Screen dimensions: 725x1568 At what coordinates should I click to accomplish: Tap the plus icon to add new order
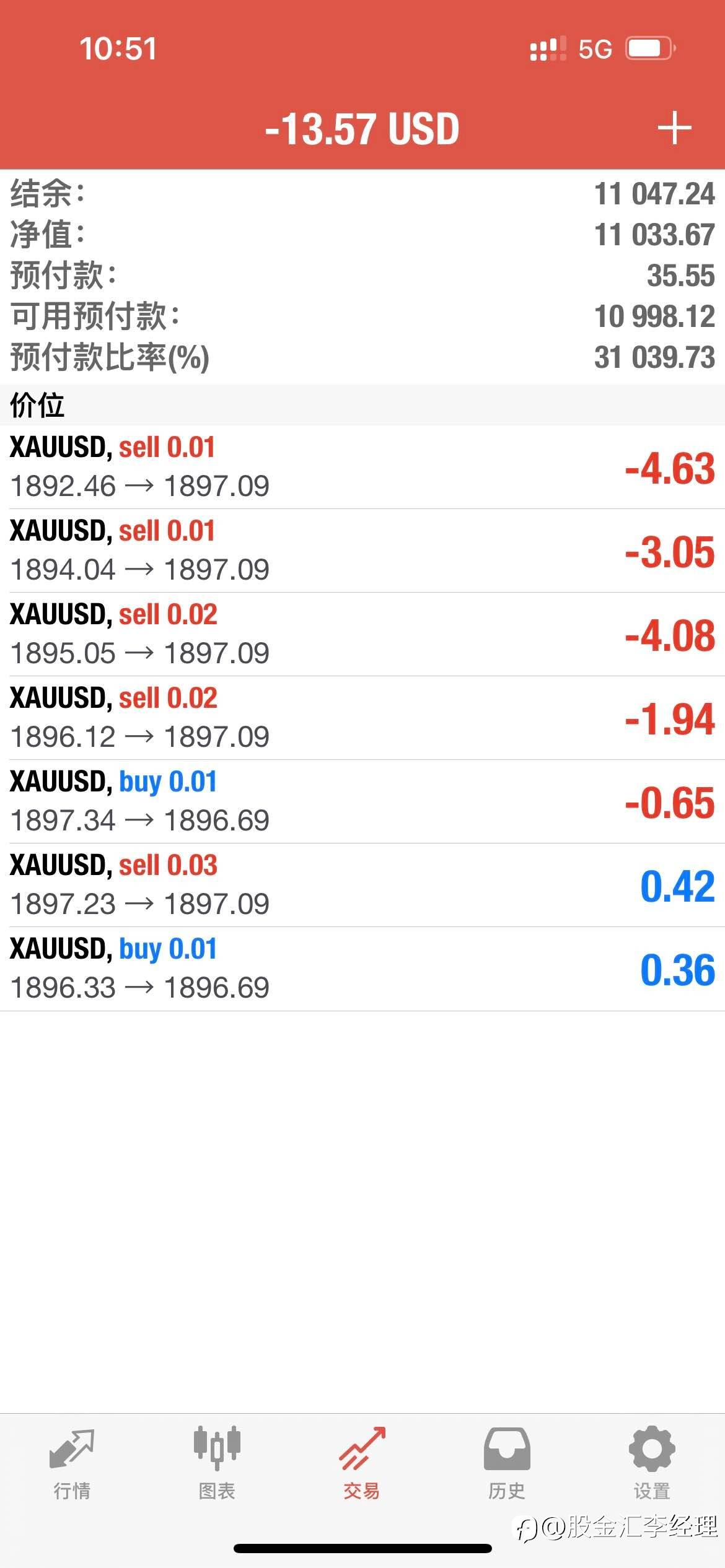pyautogui.click(x=674, y=128)
